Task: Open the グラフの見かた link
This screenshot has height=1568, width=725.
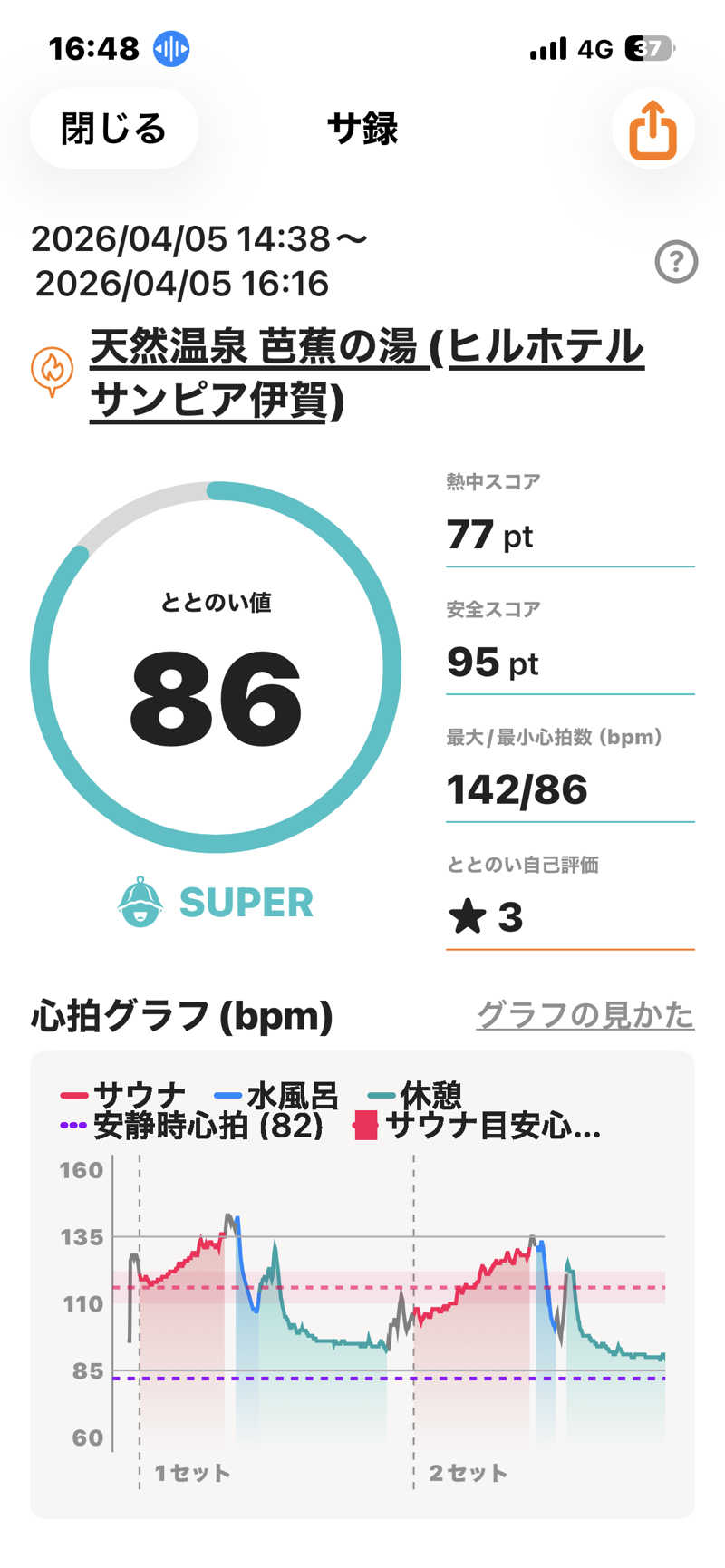Action: [585, 1014]
